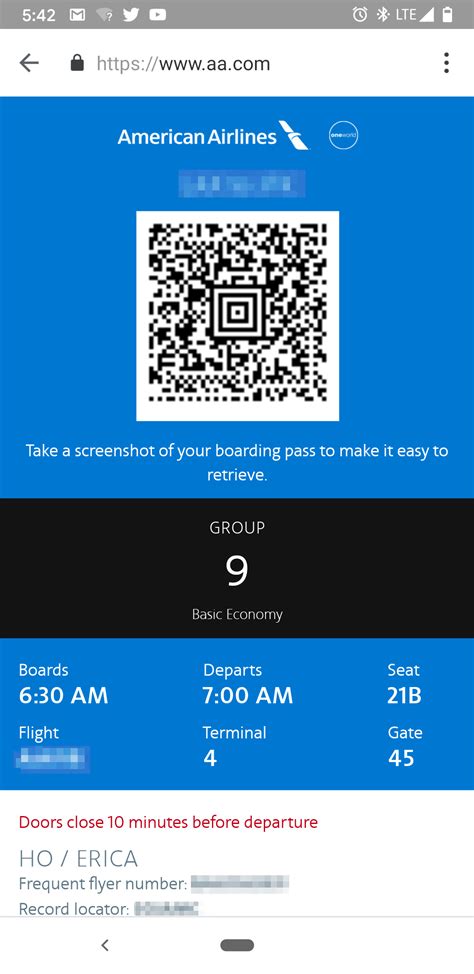Open the browser overflow menu
The width and height of the screenshot is (474, 974).
coord(446,63)
